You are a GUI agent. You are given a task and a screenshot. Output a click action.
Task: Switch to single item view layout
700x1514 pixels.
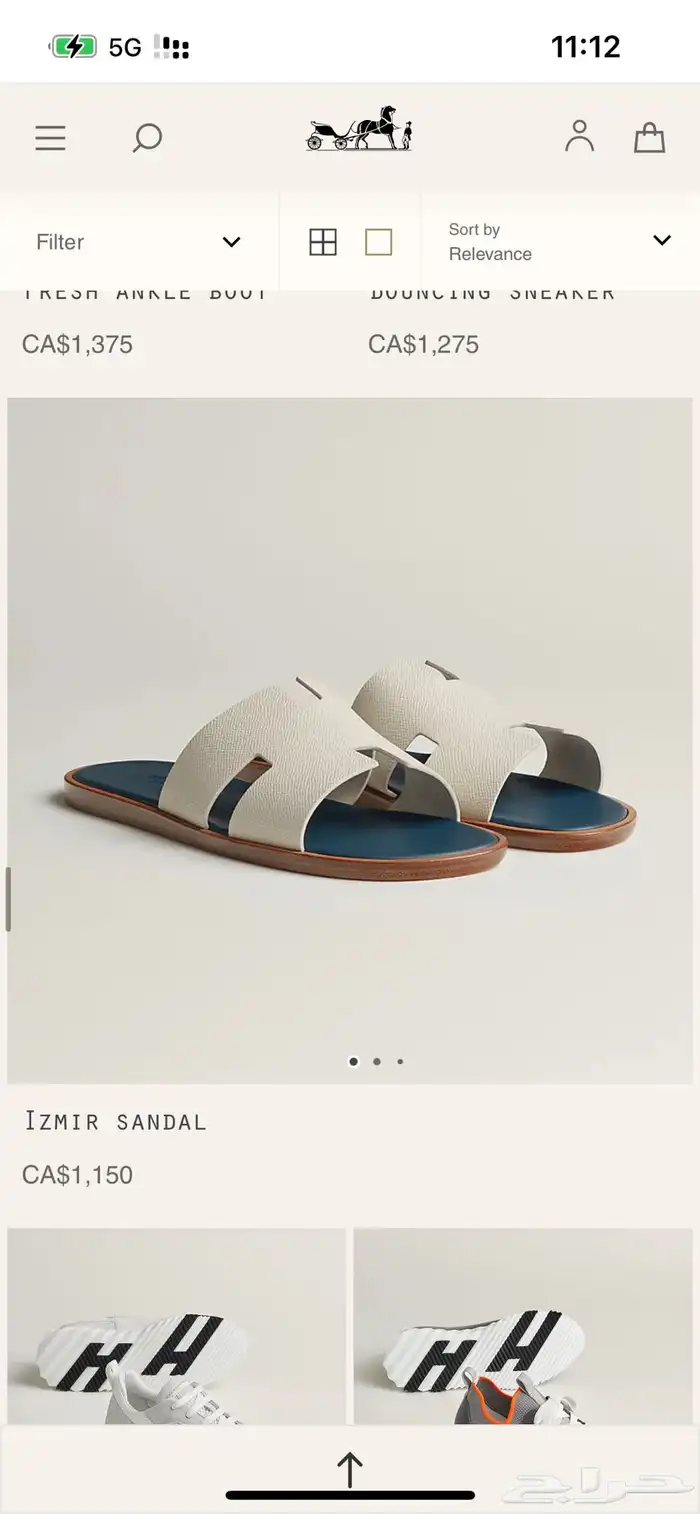coord(378,242)
